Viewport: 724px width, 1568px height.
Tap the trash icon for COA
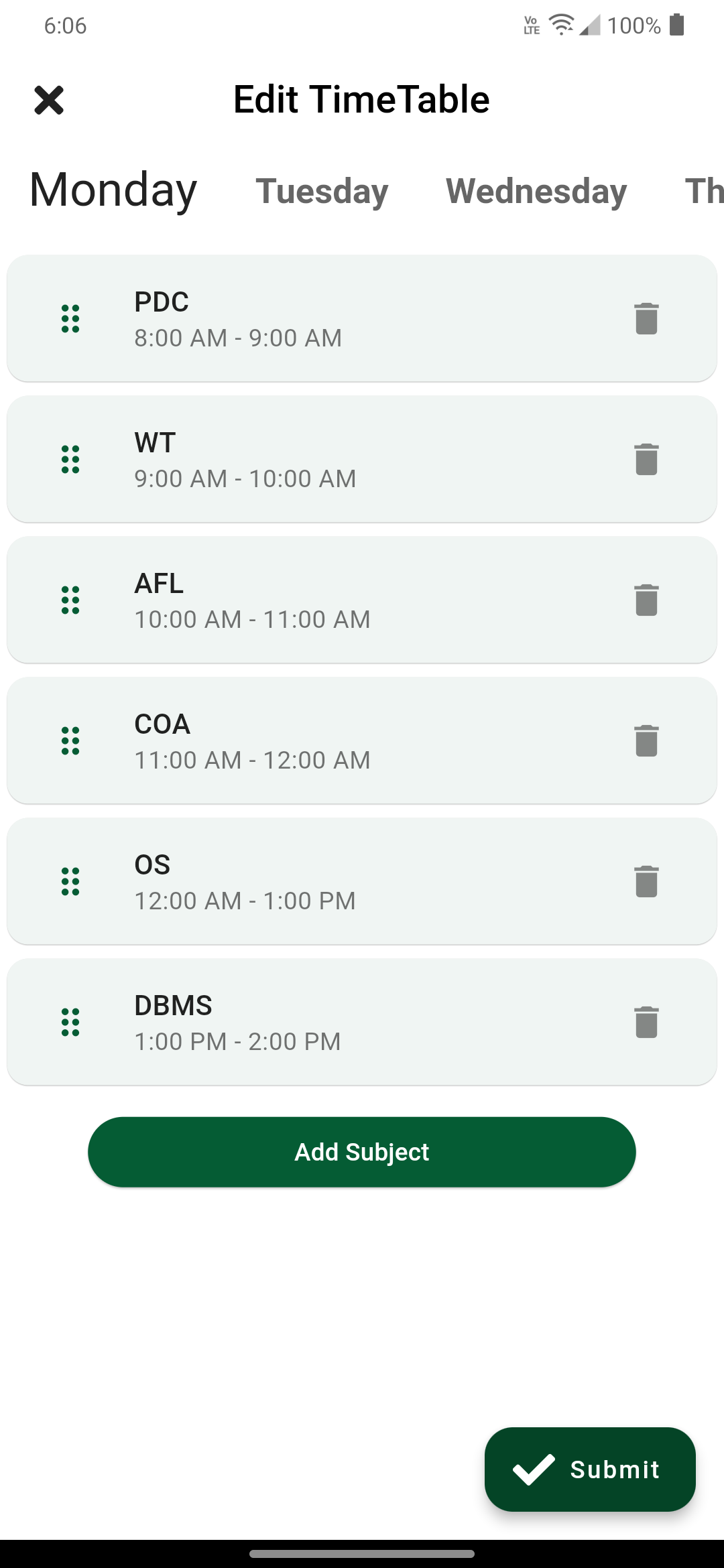(646, 740)
